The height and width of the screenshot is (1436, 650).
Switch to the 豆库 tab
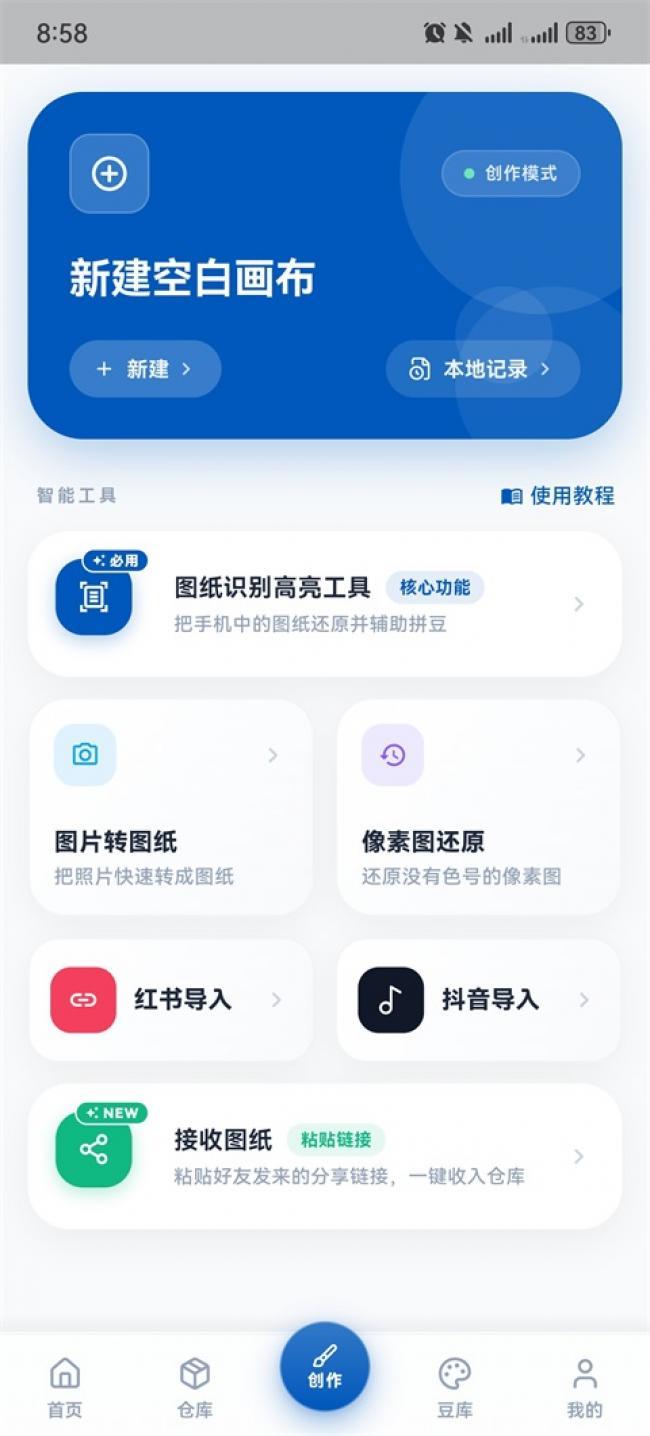pyautogui.click(x=455, y=1388)
